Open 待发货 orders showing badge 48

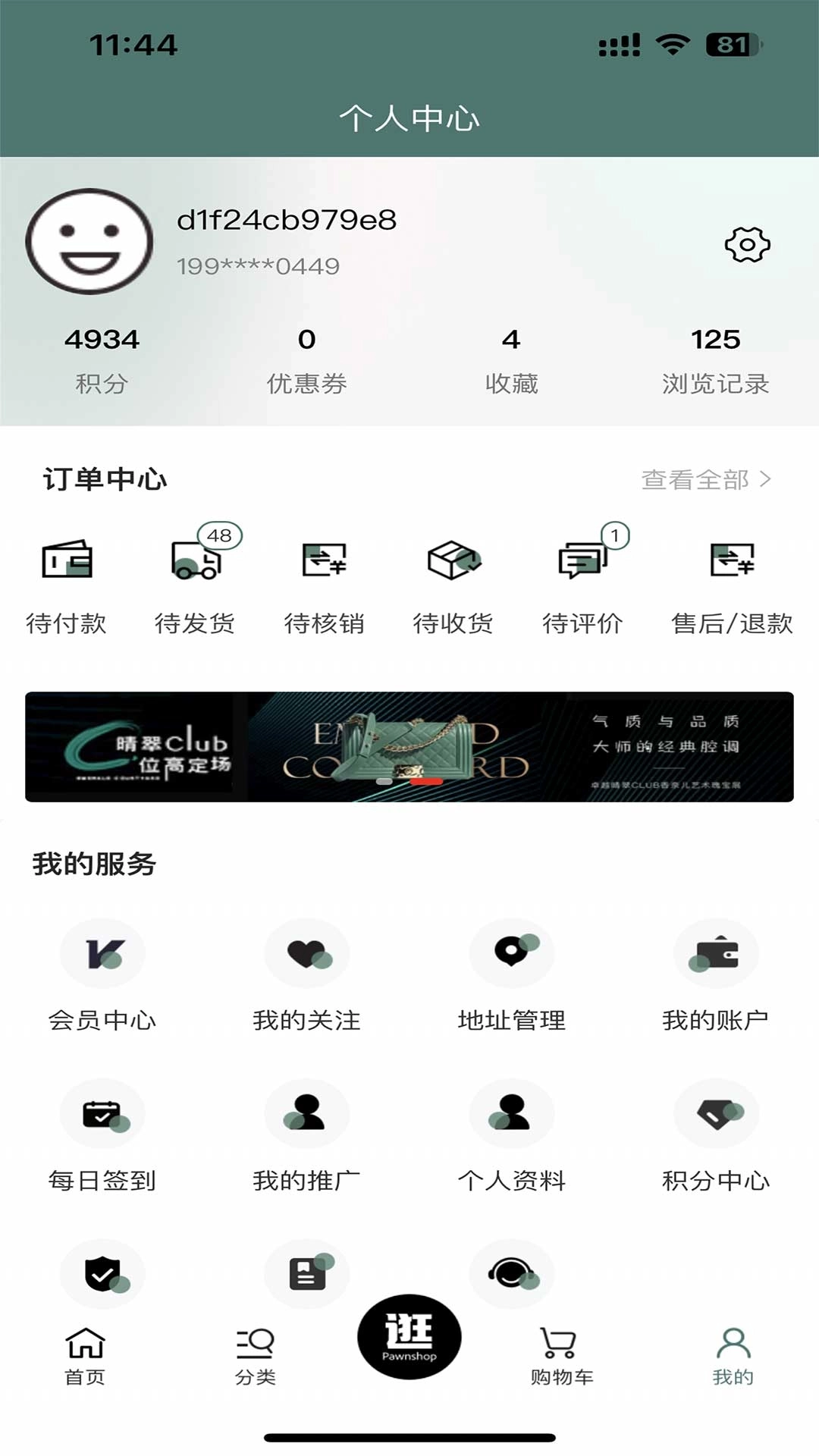195,562
